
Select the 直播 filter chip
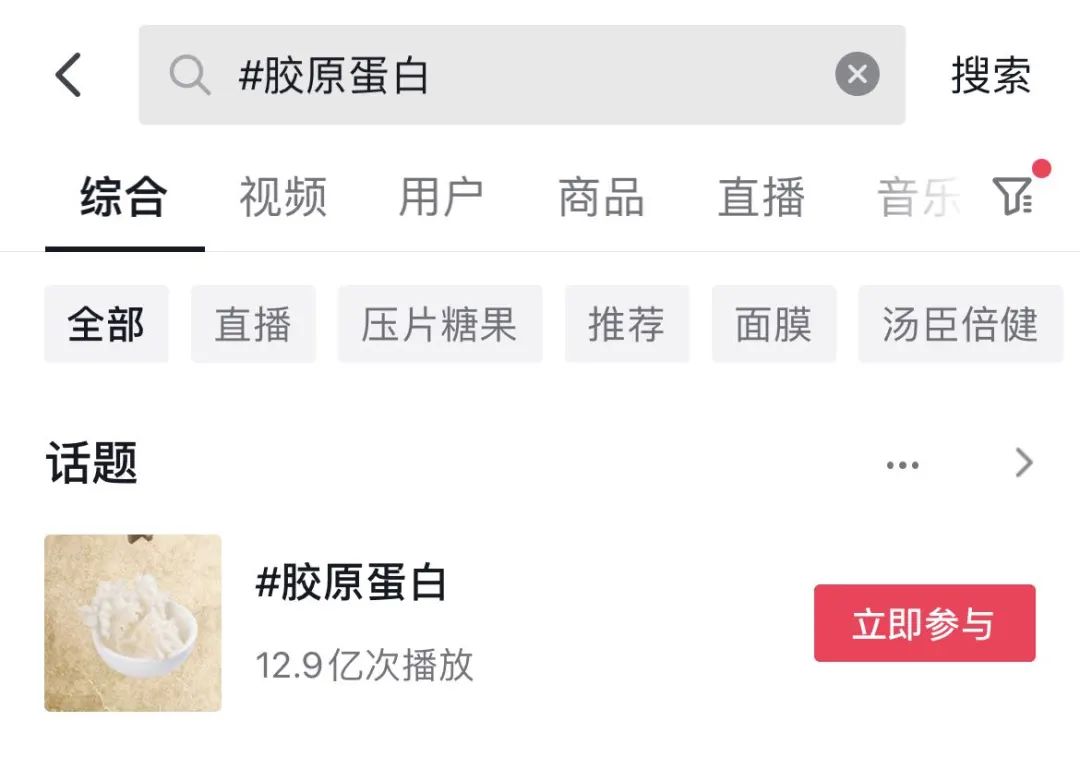click(x=253, y=324)
